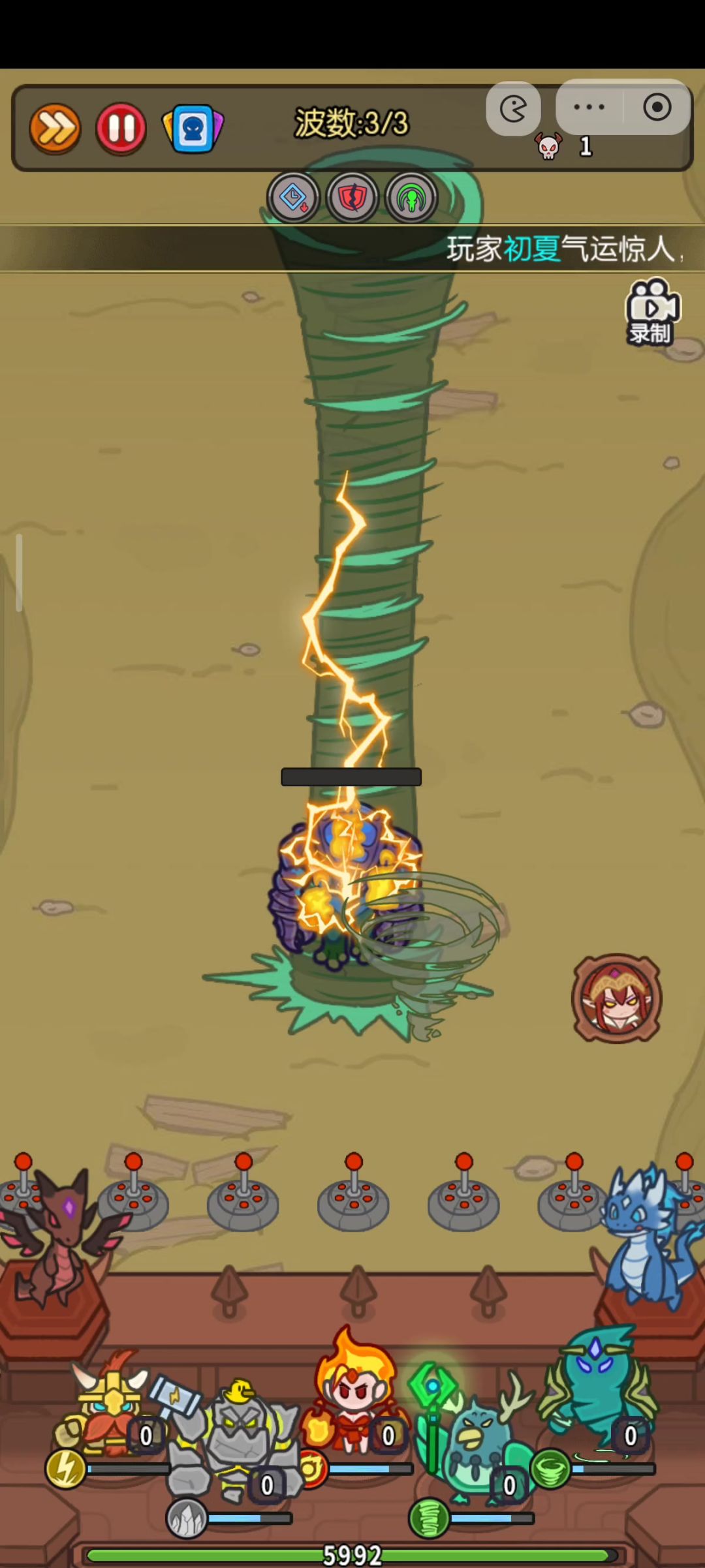Tap the blue clock buff icon
Screen dimensions: 705x1568
pyautogui.click(x=293, y=197)
